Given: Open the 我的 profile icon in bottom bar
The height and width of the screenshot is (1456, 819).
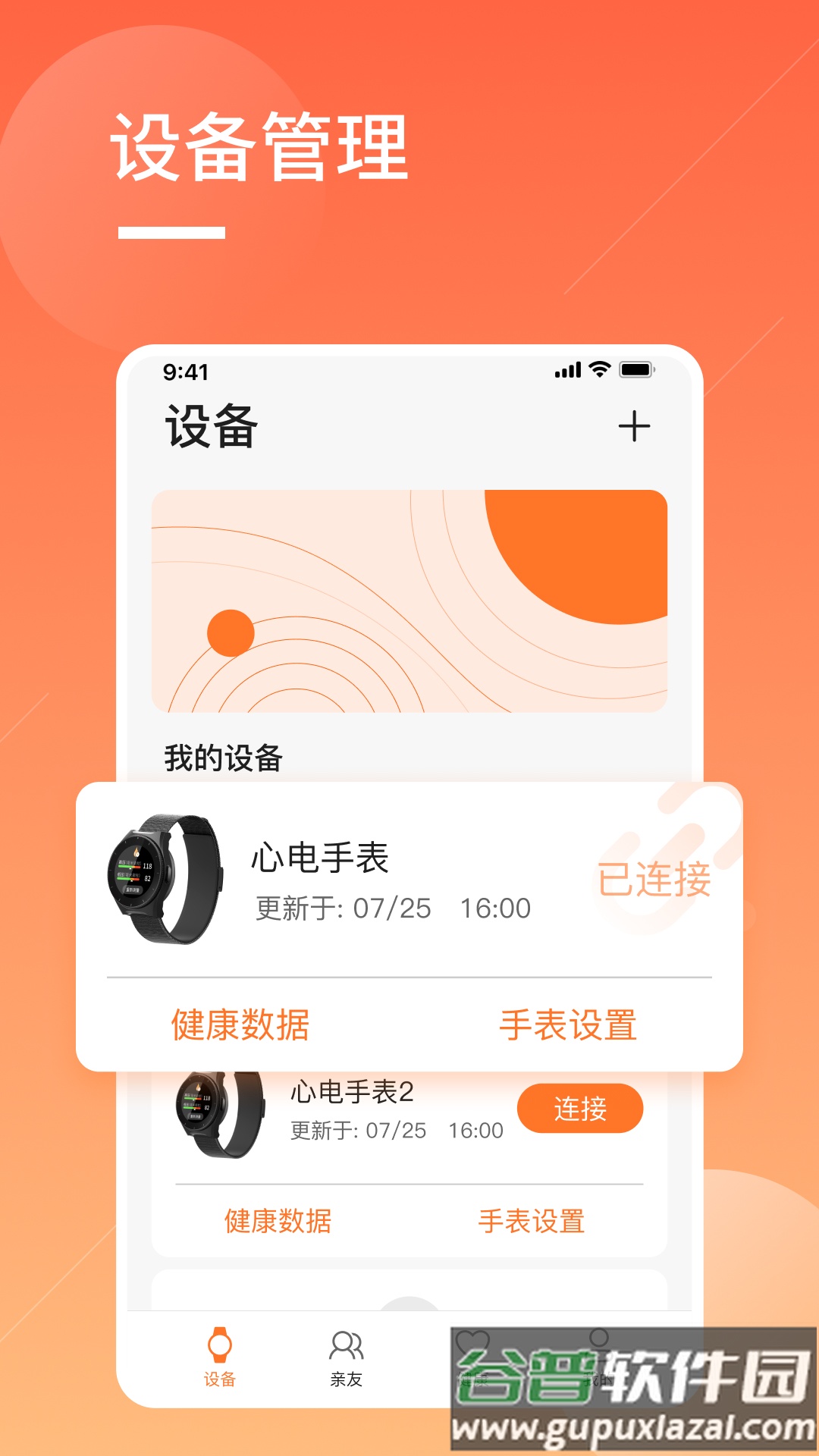Looking at the screenshot, I should (x=599, y=1338).
